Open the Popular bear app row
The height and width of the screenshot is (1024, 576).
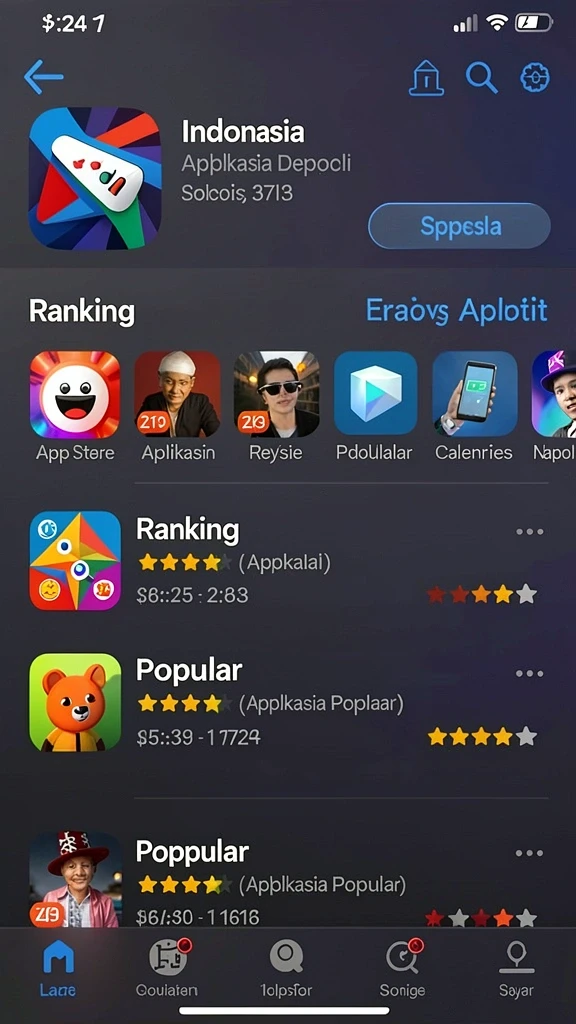287,703
